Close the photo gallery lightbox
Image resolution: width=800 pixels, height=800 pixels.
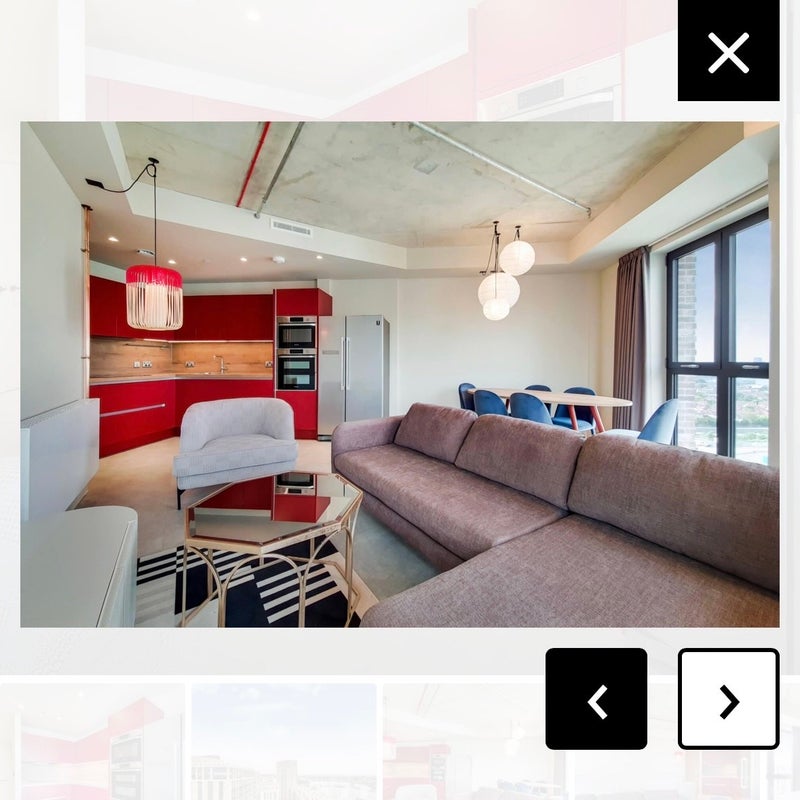pyautogui.click(x=728, y=51)
